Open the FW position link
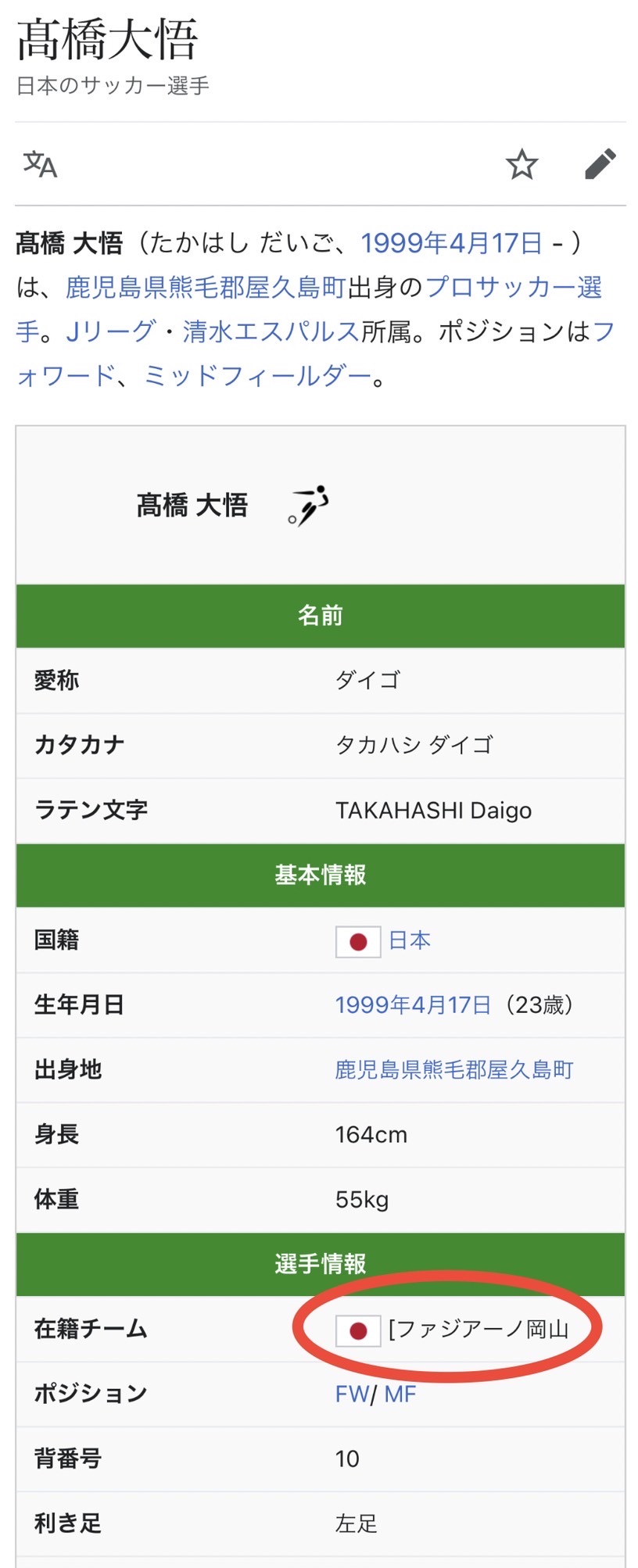This screenshot has width=638, height=1568. [x=351, y=1394]
